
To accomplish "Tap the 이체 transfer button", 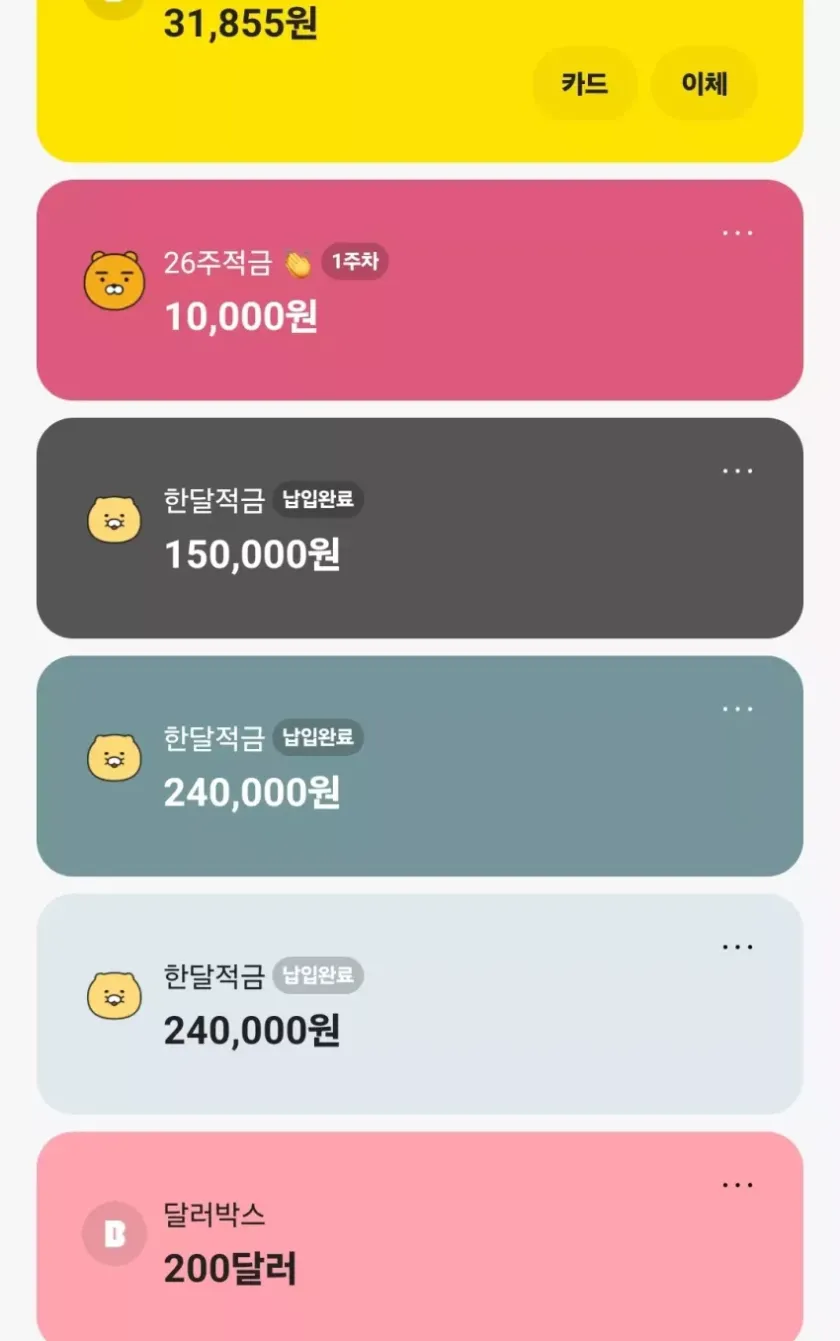I will click(x=704, y=84).
